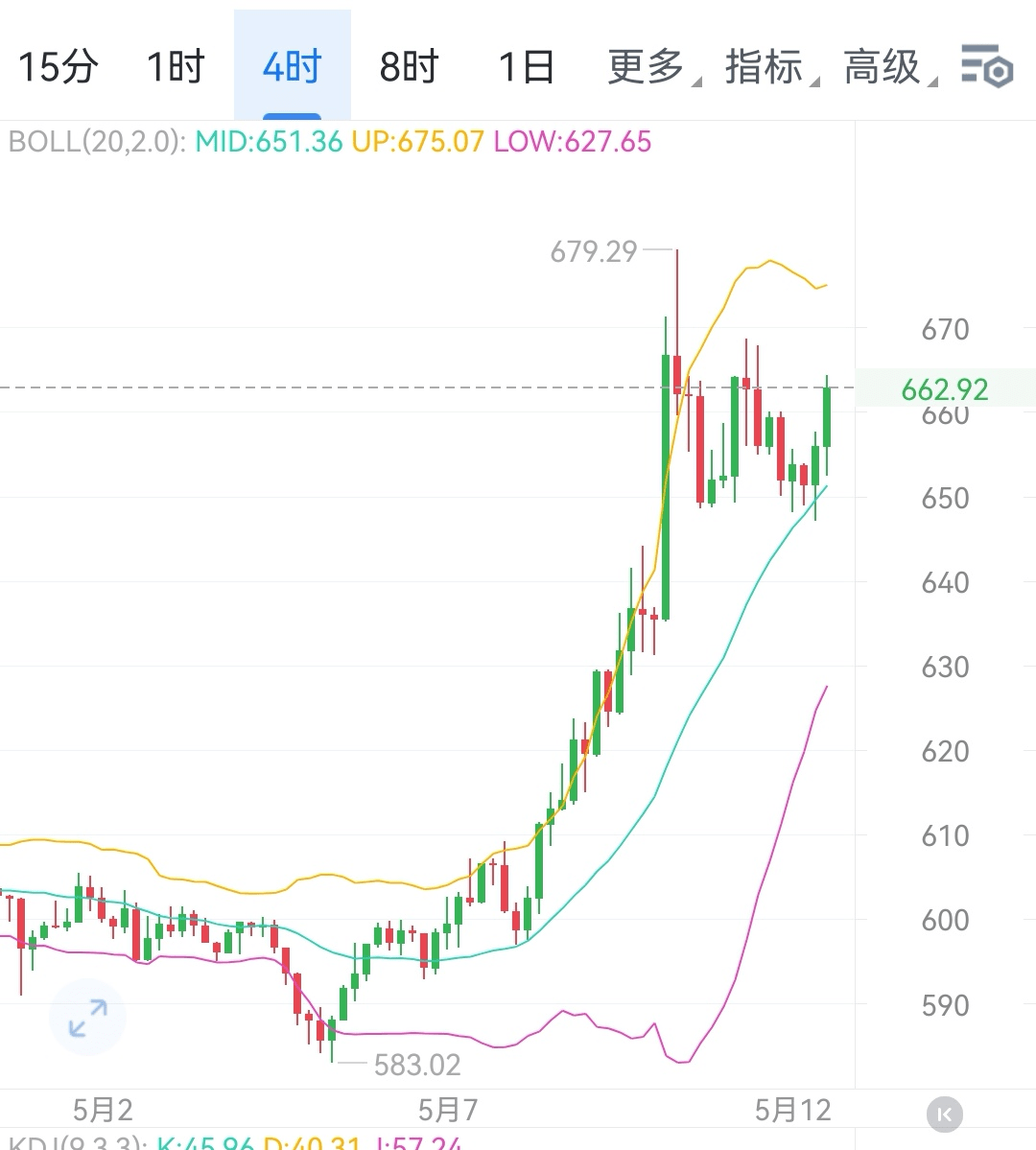The width and height of the screenshot is (1036, 1150).
Task: Jump to the latest candle
Action: [944, 1114]
